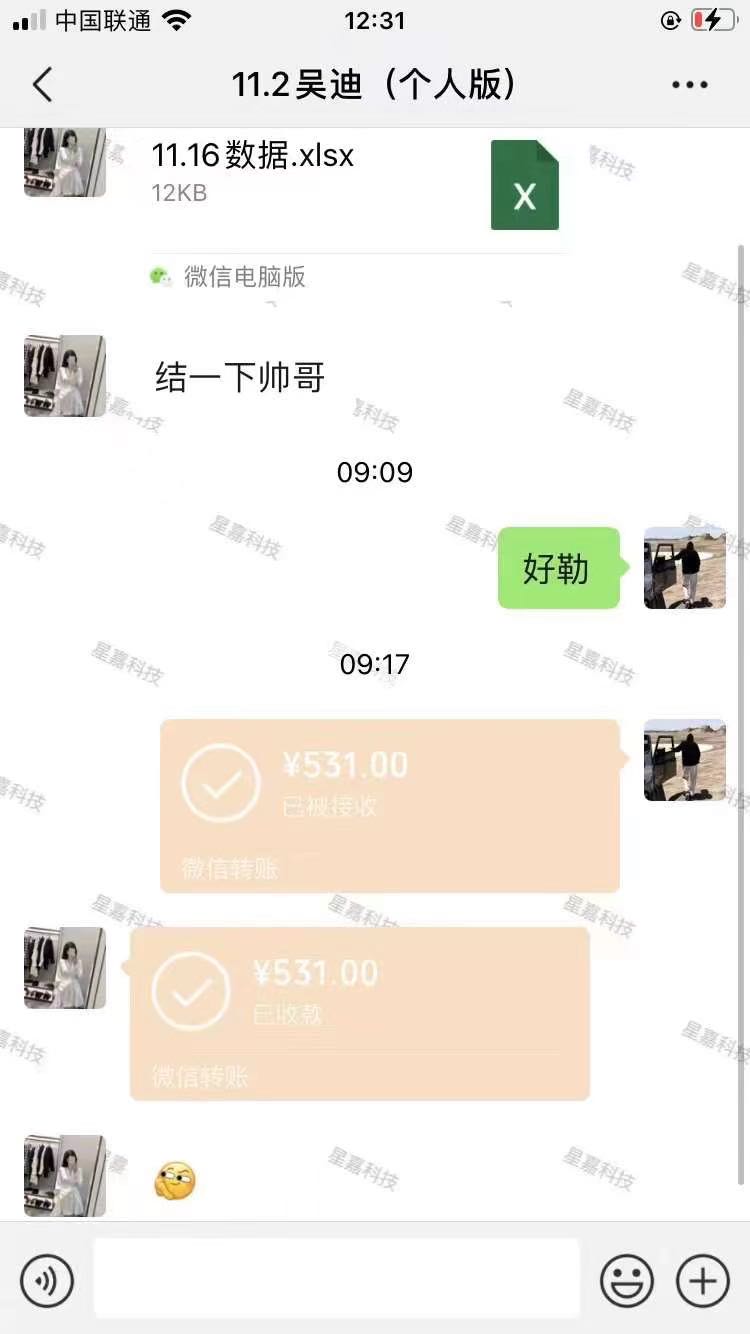Go back from the chat
The image size is (750, 1334).
coord(42,85)
